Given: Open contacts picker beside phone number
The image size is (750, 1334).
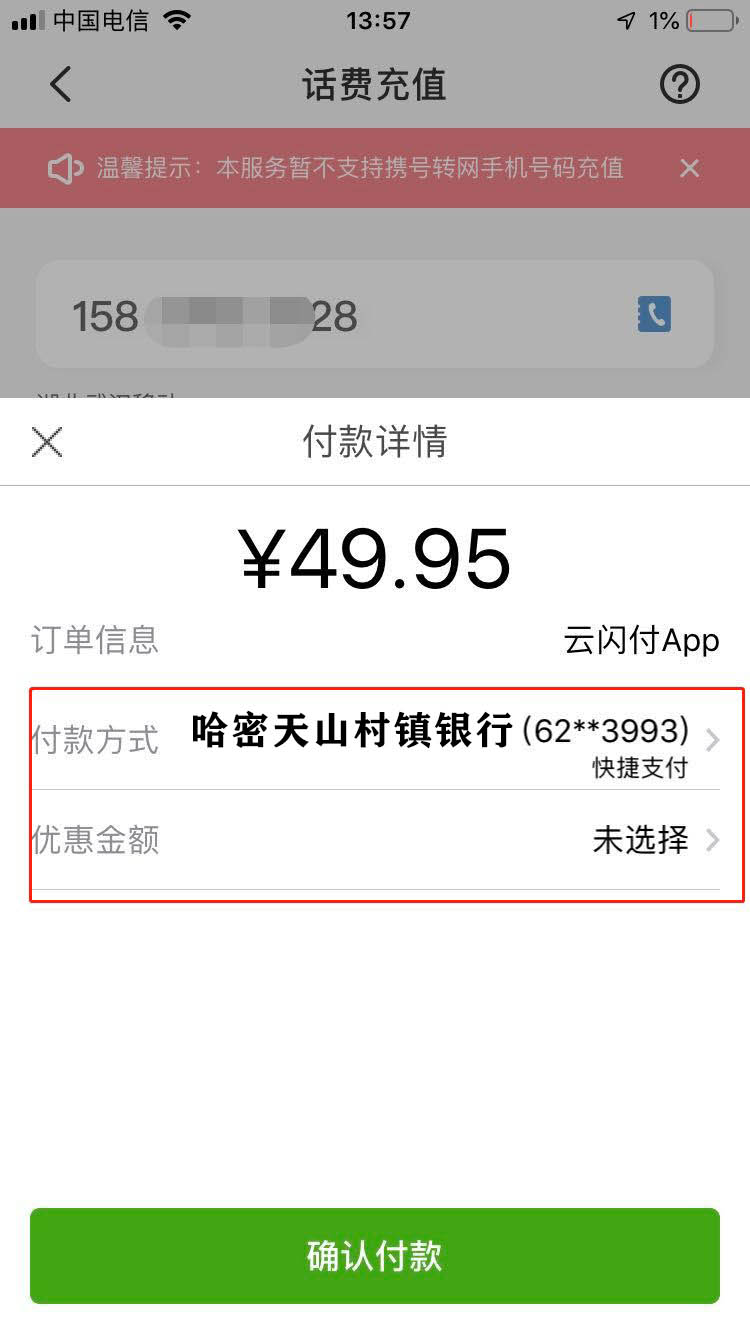Looking at the screenshot, I should [654, 315].
